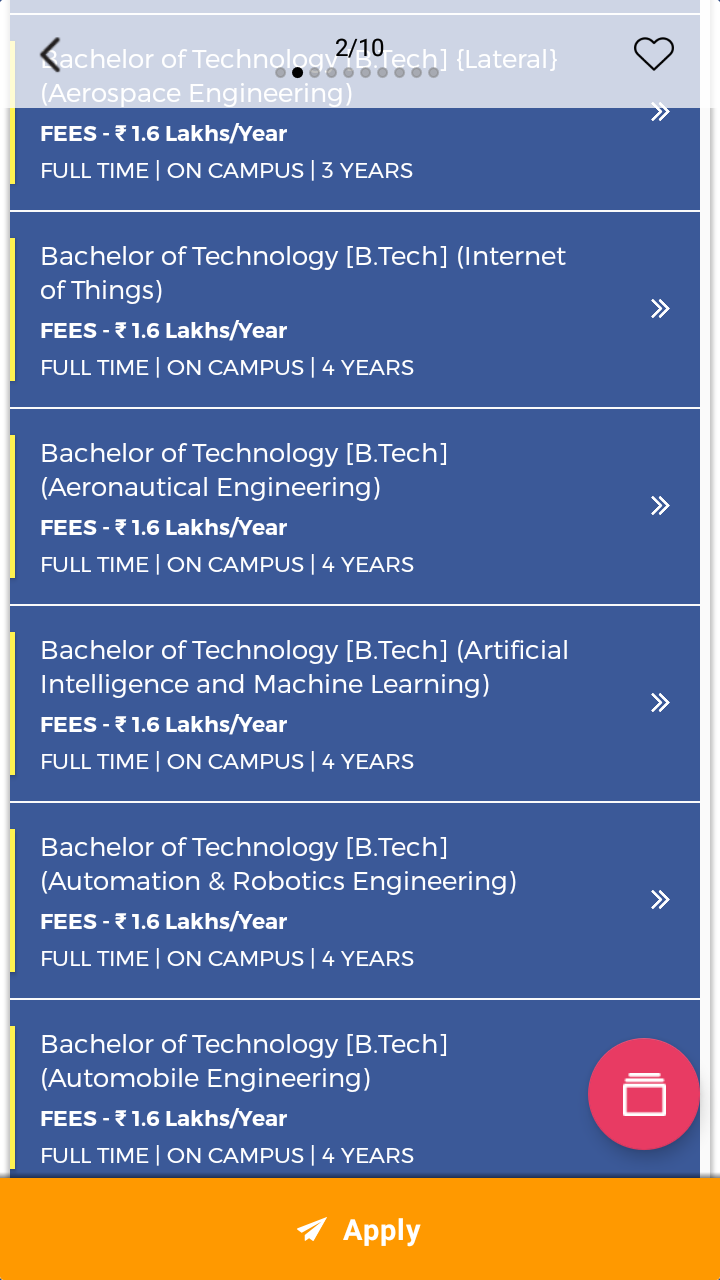Image resolution: width=720 pixels, height=1280 pixels.
Task: Open B.Tech Lateral Aerospace Engineering course
Action: (355, 112)
